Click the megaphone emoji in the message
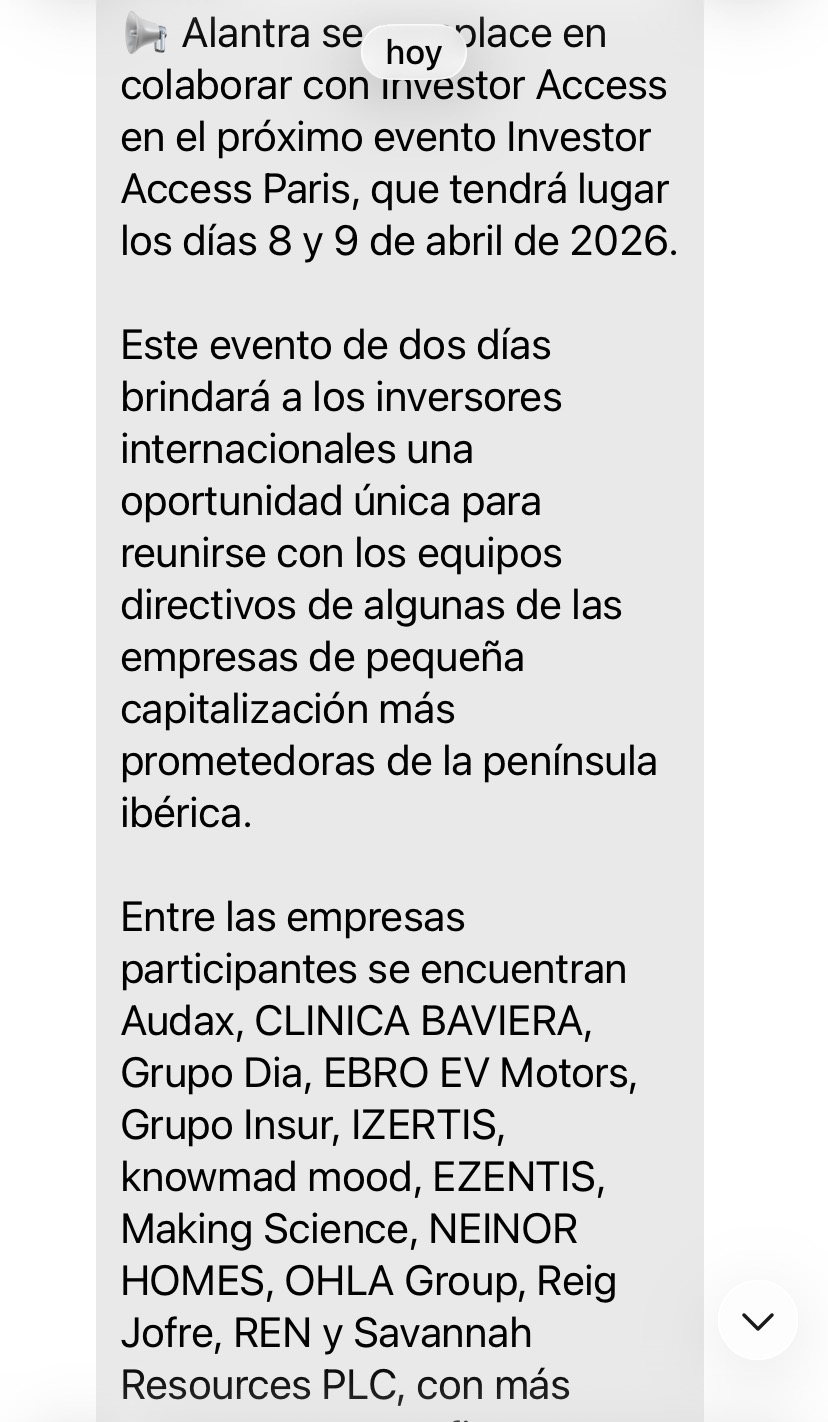Viewport: 828px width, 1422px height. coord(145,32)
